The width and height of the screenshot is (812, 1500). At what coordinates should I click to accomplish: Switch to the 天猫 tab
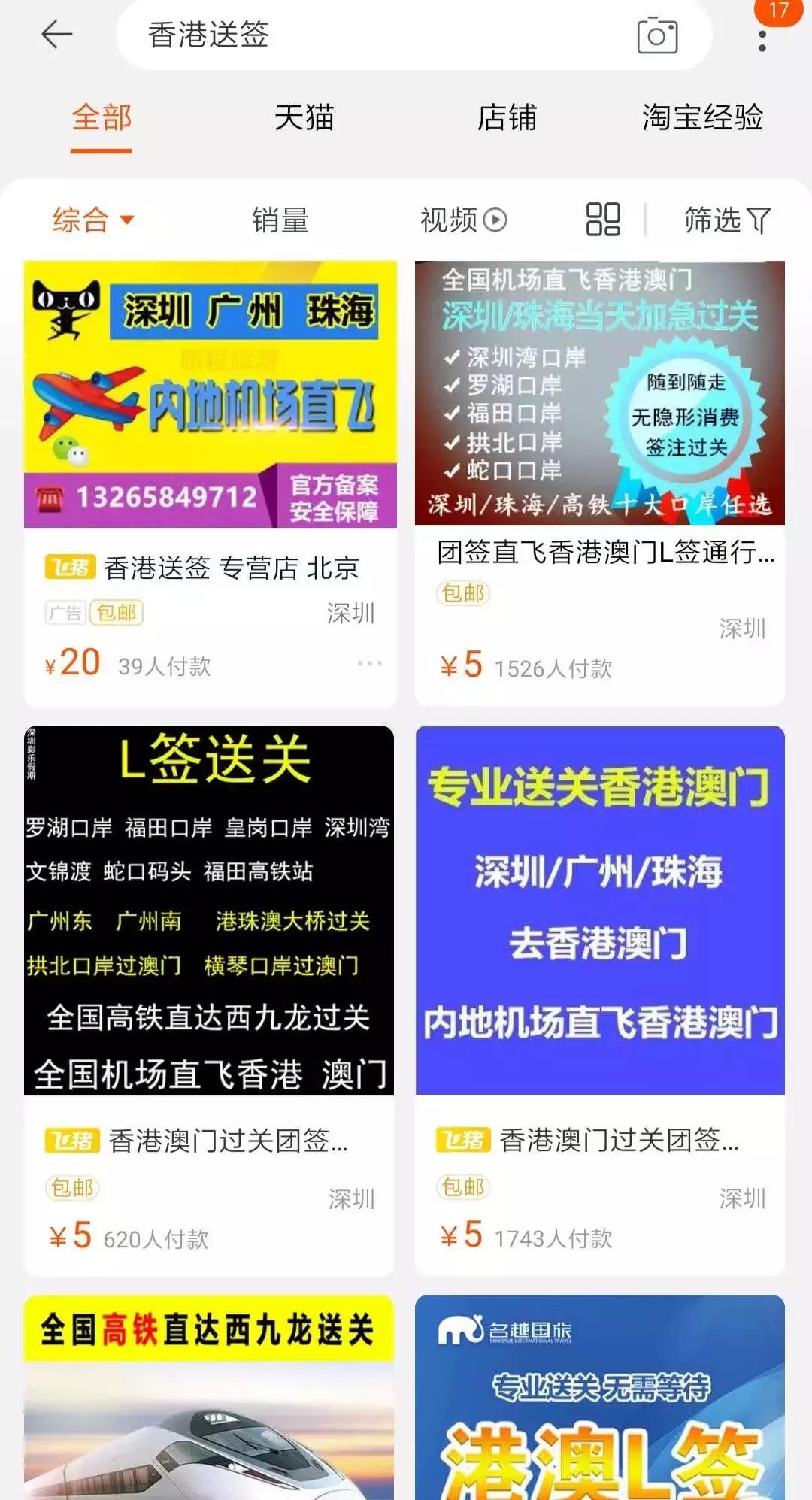click(x=304, y=118)
